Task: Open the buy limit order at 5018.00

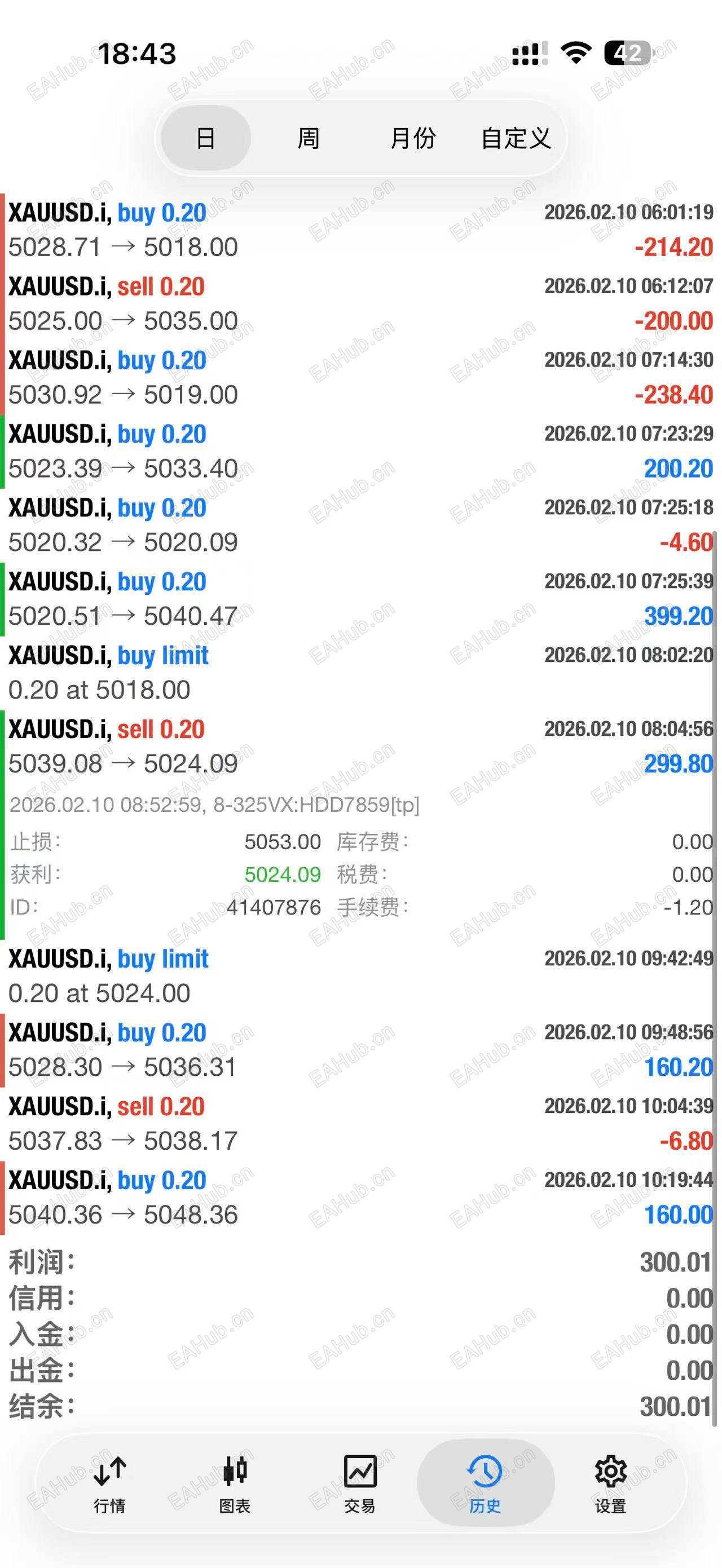Action: pos(360,673)
